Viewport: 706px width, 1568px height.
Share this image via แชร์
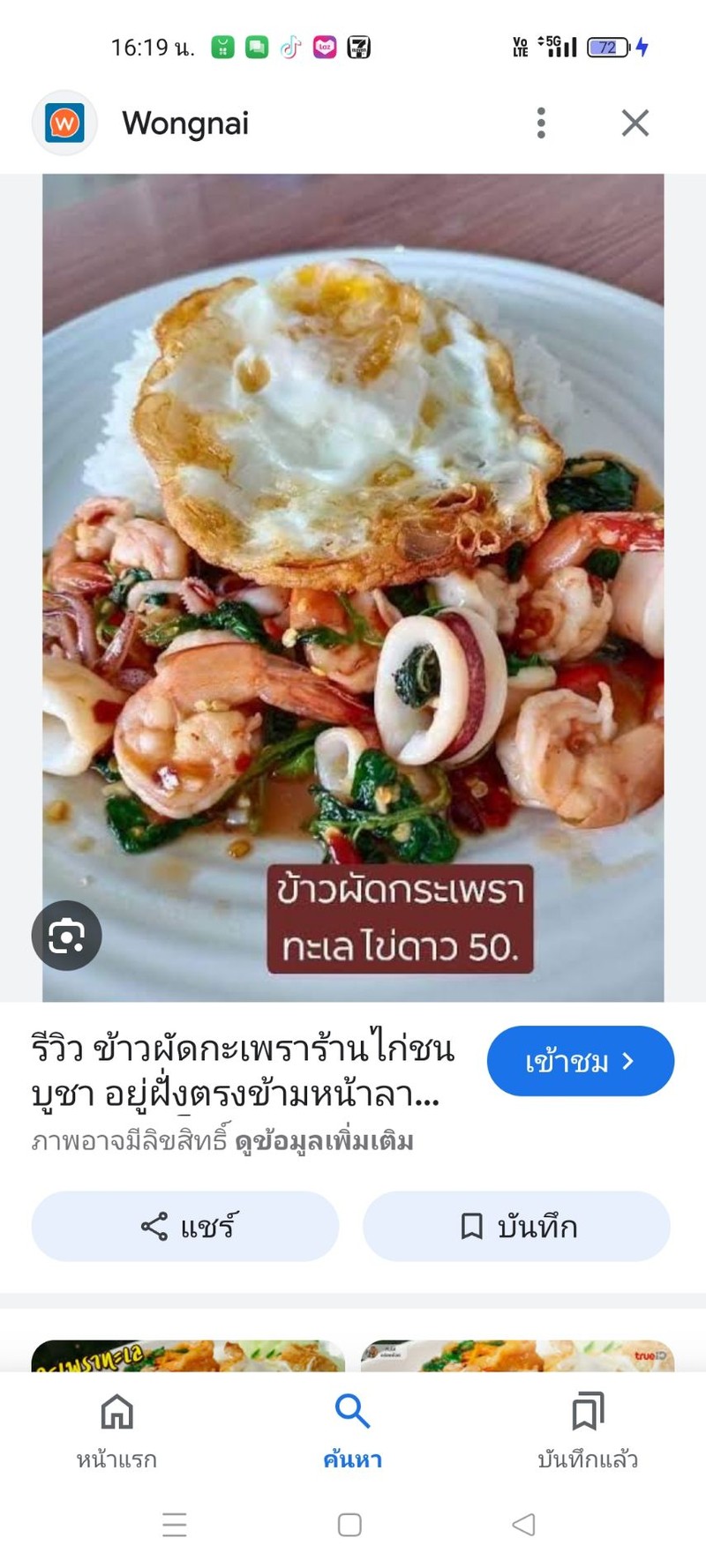click(x=185, y=1226)
